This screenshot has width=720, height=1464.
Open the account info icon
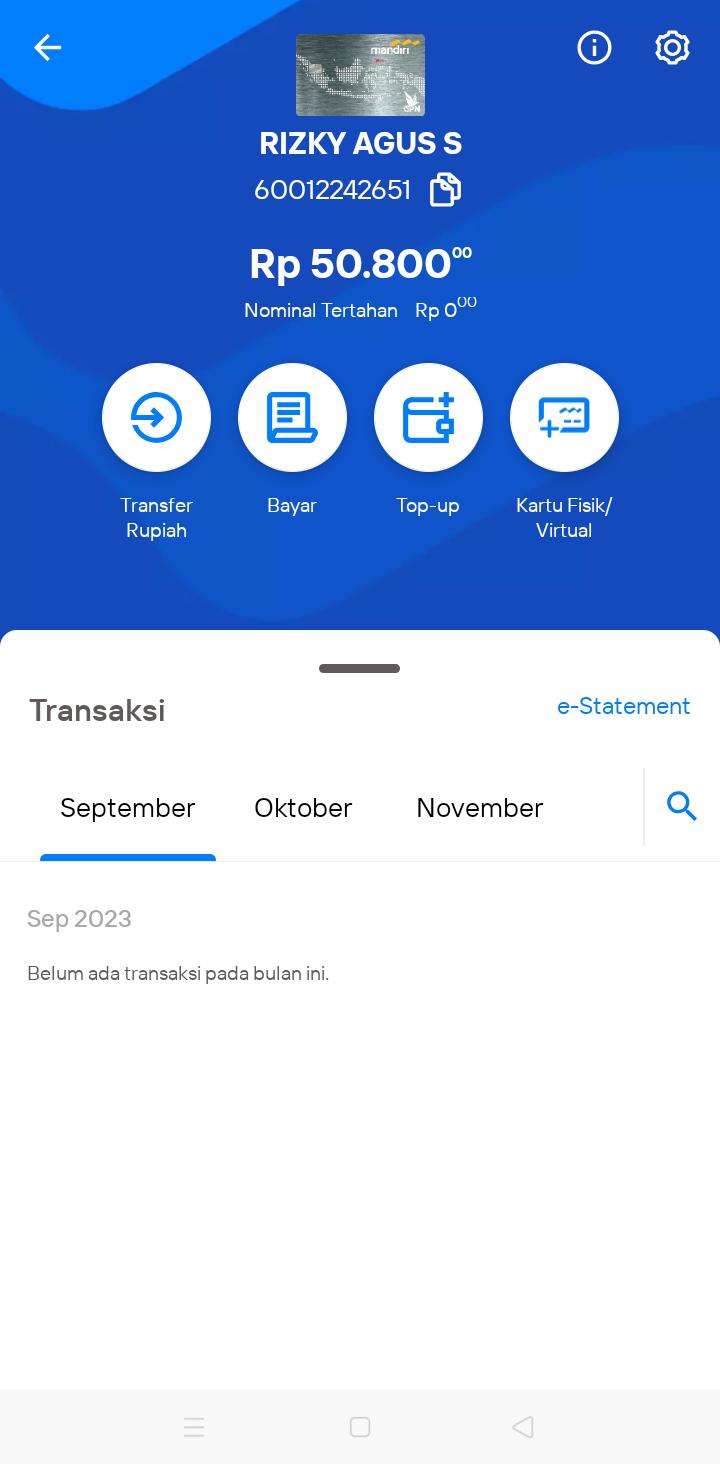click(x=594, y=47)
